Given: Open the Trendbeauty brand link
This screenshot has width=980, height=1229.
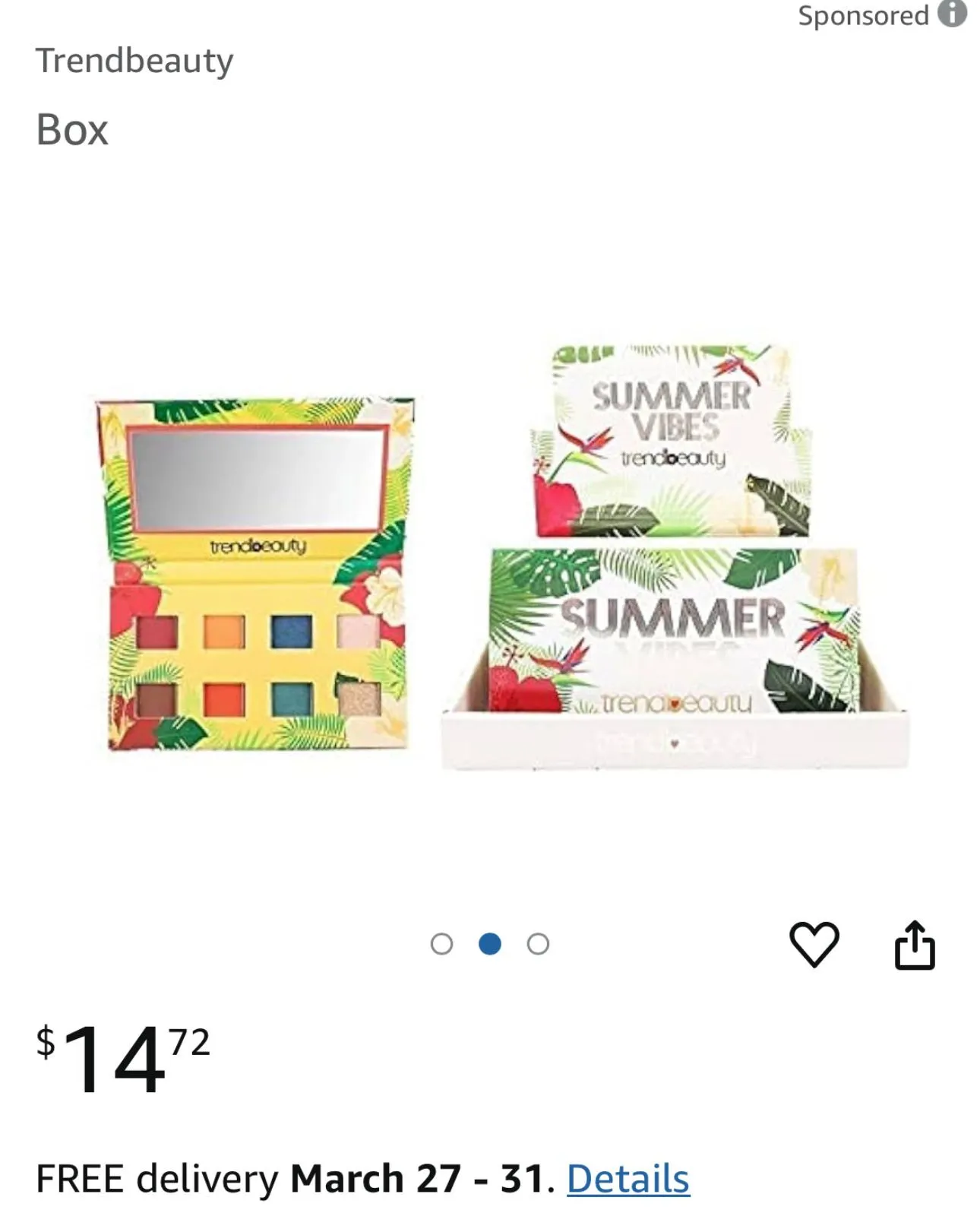Looking at the screenshot, I should (134, 61).
